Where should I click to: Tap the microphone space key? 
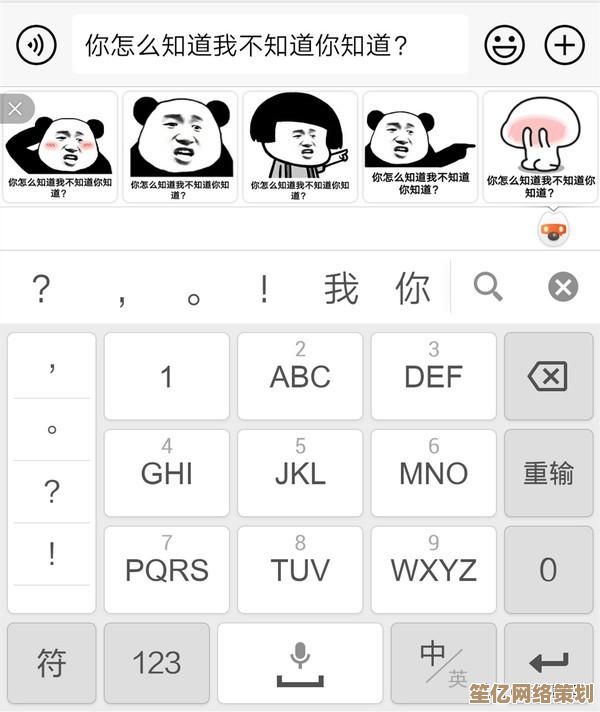click(300, 662)
